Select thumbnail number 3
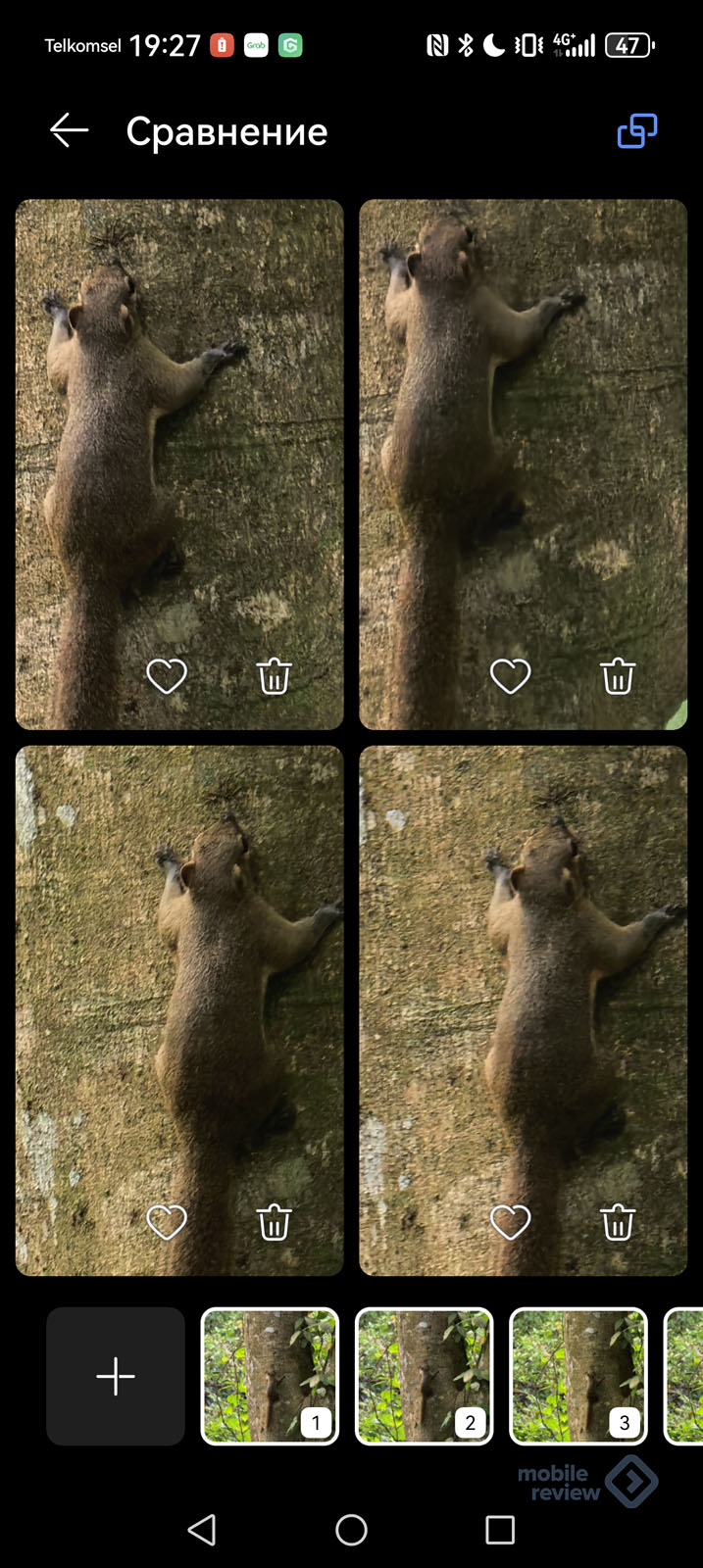The image size is (703, 1568). (x=577, y=1376)
